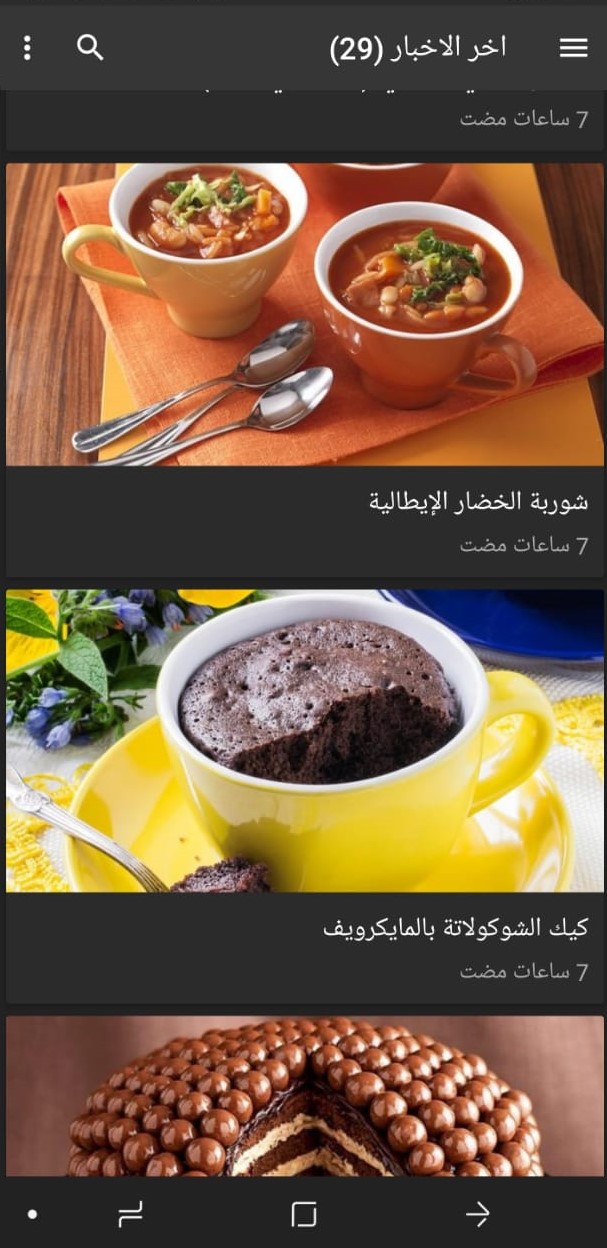The width and height of the screenshot is (607, 1248).
Task: Open recent apps from navigation bar
Action: coord(130,1214)
